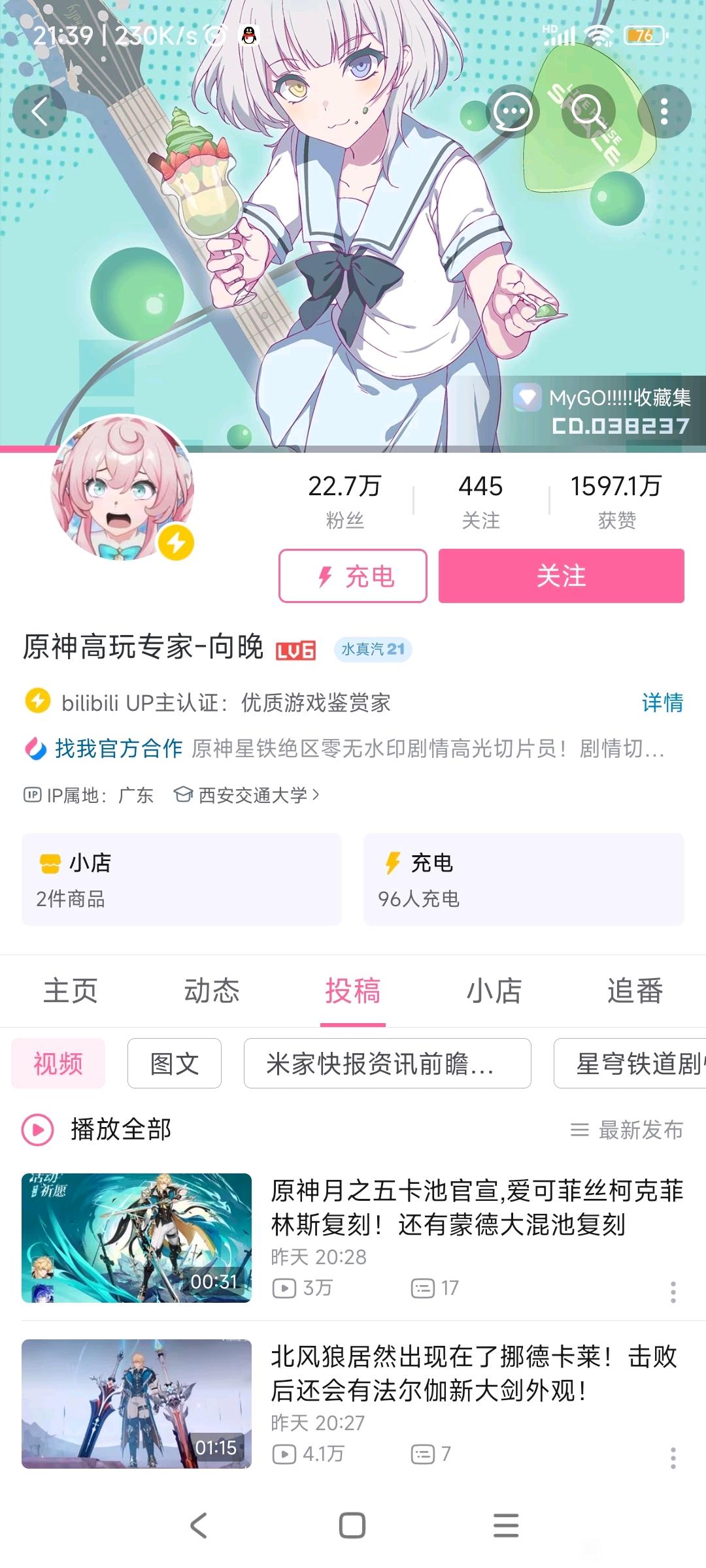Image resolution: width=706 pixels, height=1568 pixels.
Task: Open the message chat bubble icon
Action: (x=513, y=111)
